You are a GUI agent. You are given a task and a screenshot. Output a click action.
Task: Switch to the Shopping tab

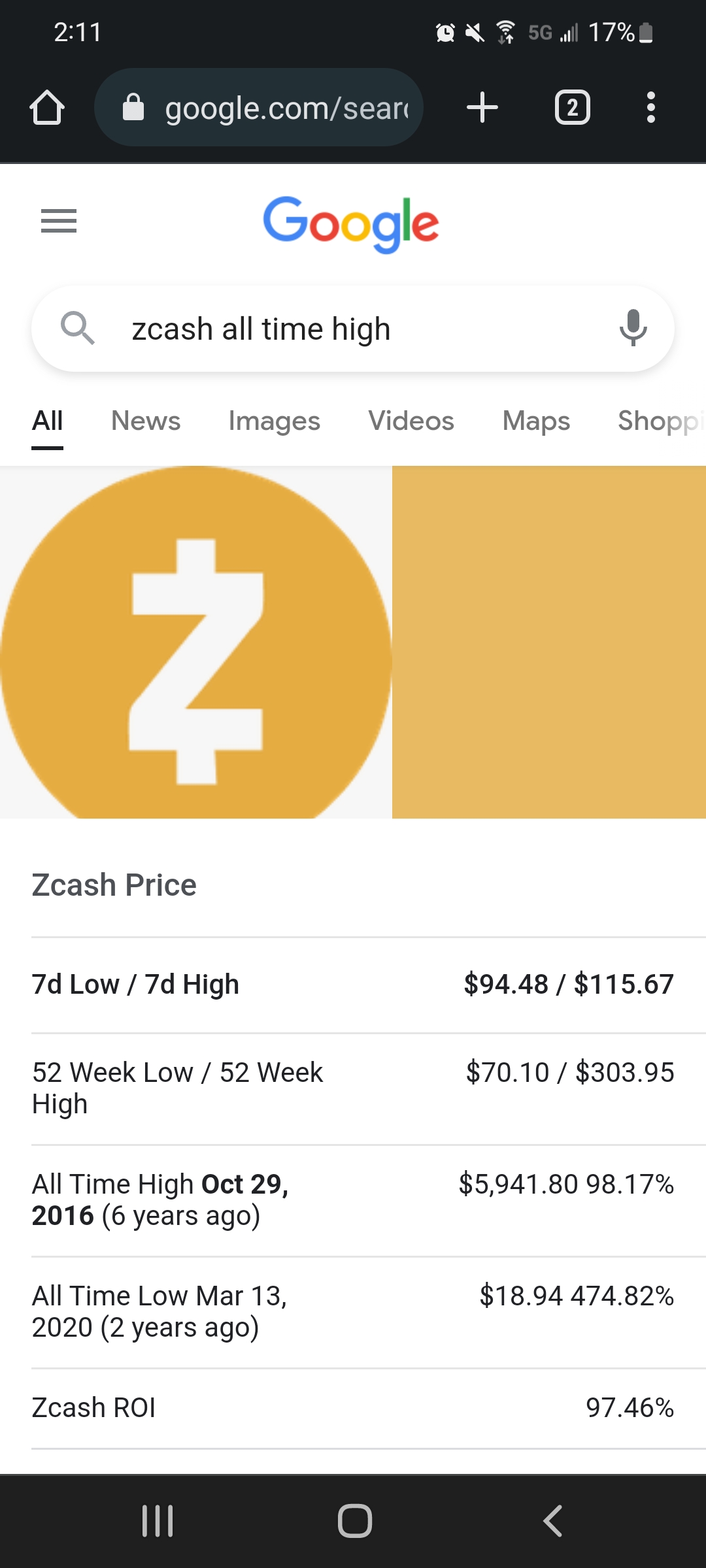pos(660,421)
